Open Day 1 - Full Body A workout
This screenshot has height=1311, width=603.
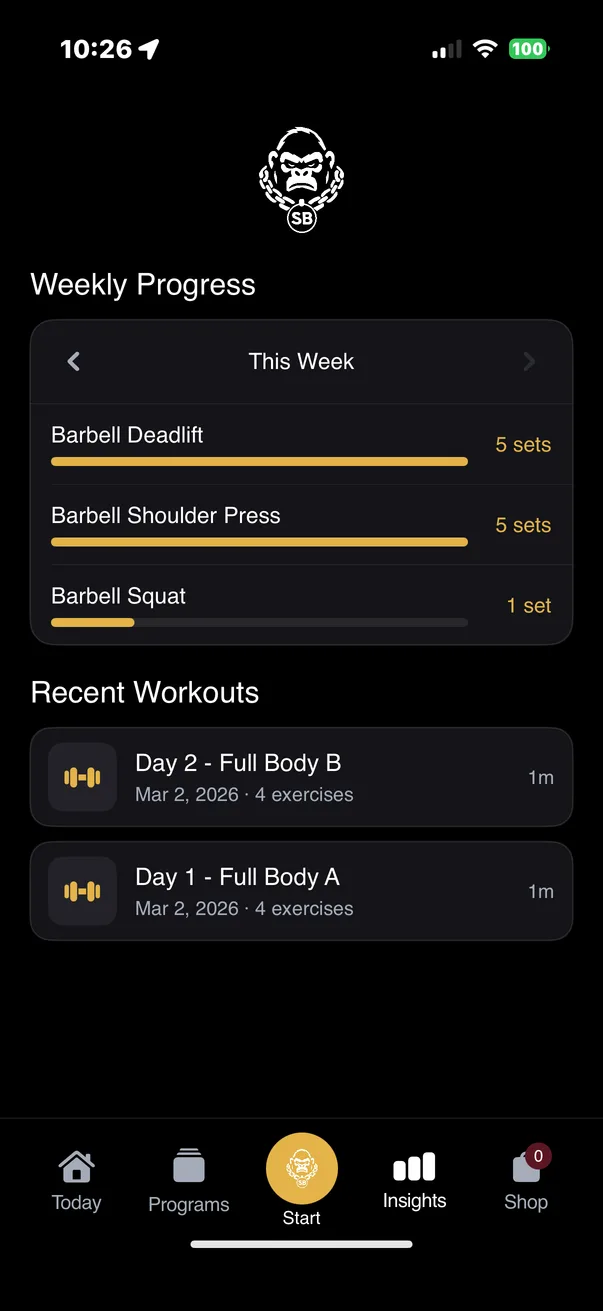coord(301,891)
